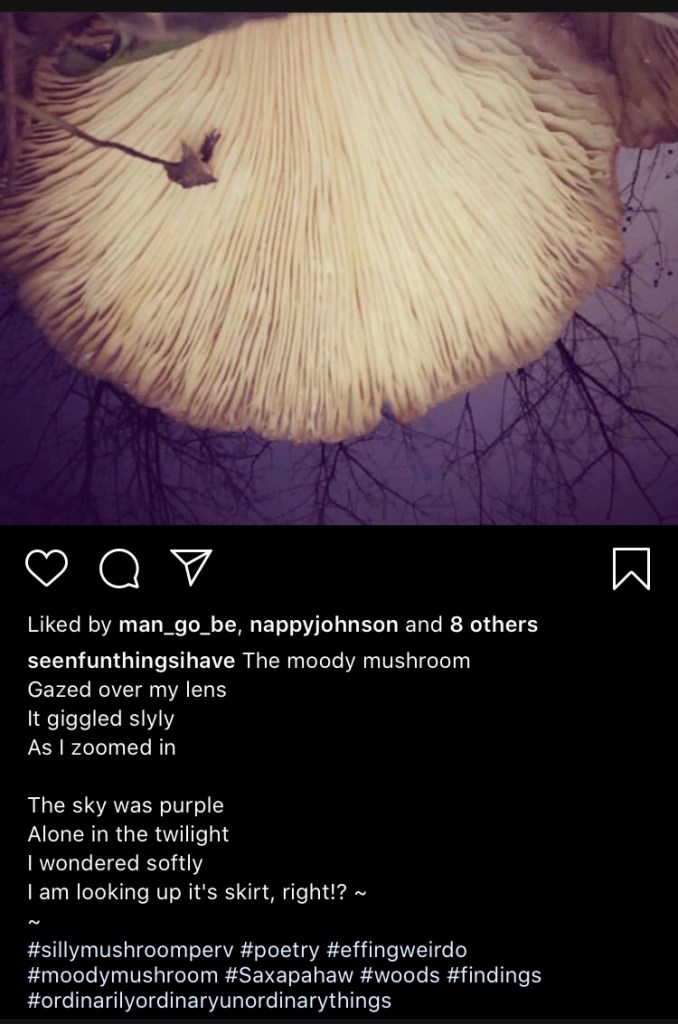
Task: View posts tagged #moodymushroom
Action: [122, 974]
